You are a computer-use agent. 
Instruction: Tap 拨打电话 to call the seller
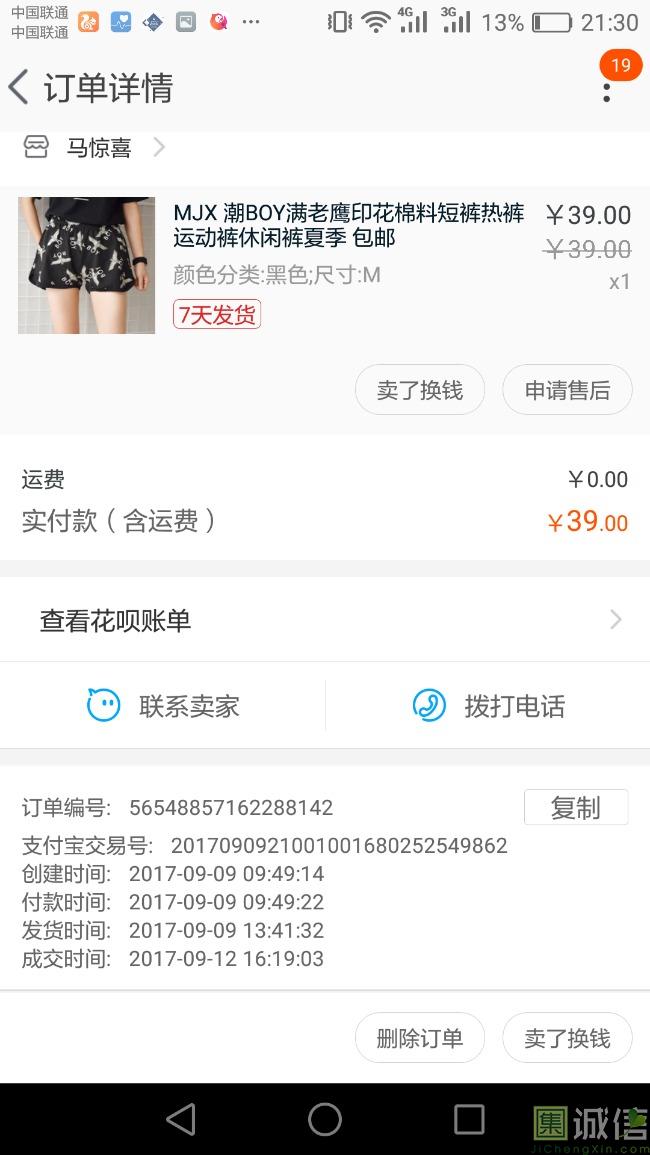(x=489, y=706)
